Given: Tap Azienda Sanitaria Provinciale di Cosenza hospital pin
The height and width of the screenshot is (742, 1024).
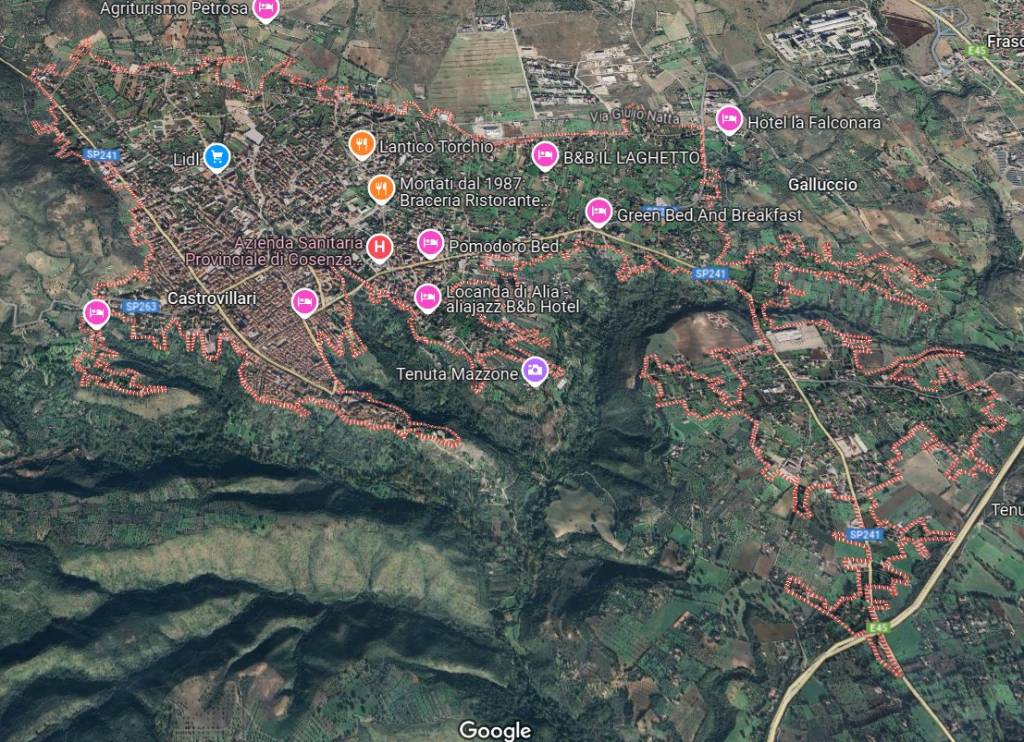Looking at the screenshot, I should (379, 245).
